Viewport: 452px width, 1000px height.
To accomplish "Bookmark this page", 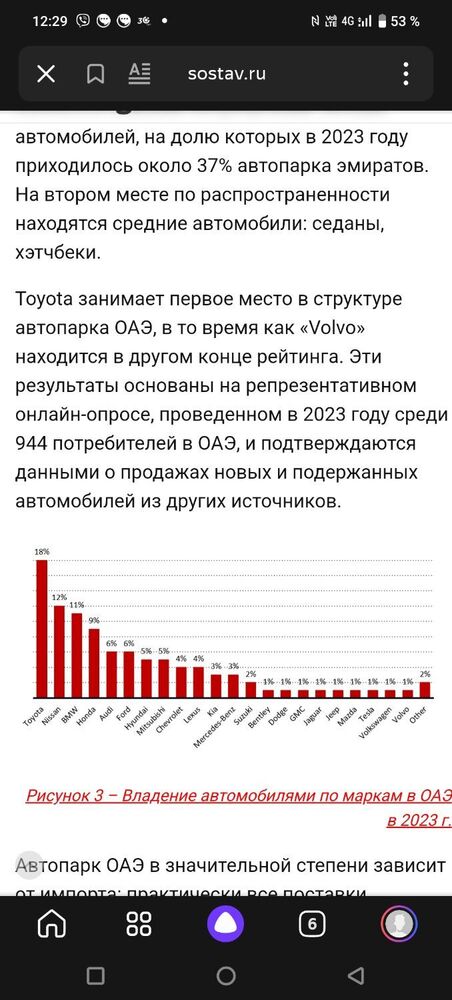I will click(x=96, y=74).
